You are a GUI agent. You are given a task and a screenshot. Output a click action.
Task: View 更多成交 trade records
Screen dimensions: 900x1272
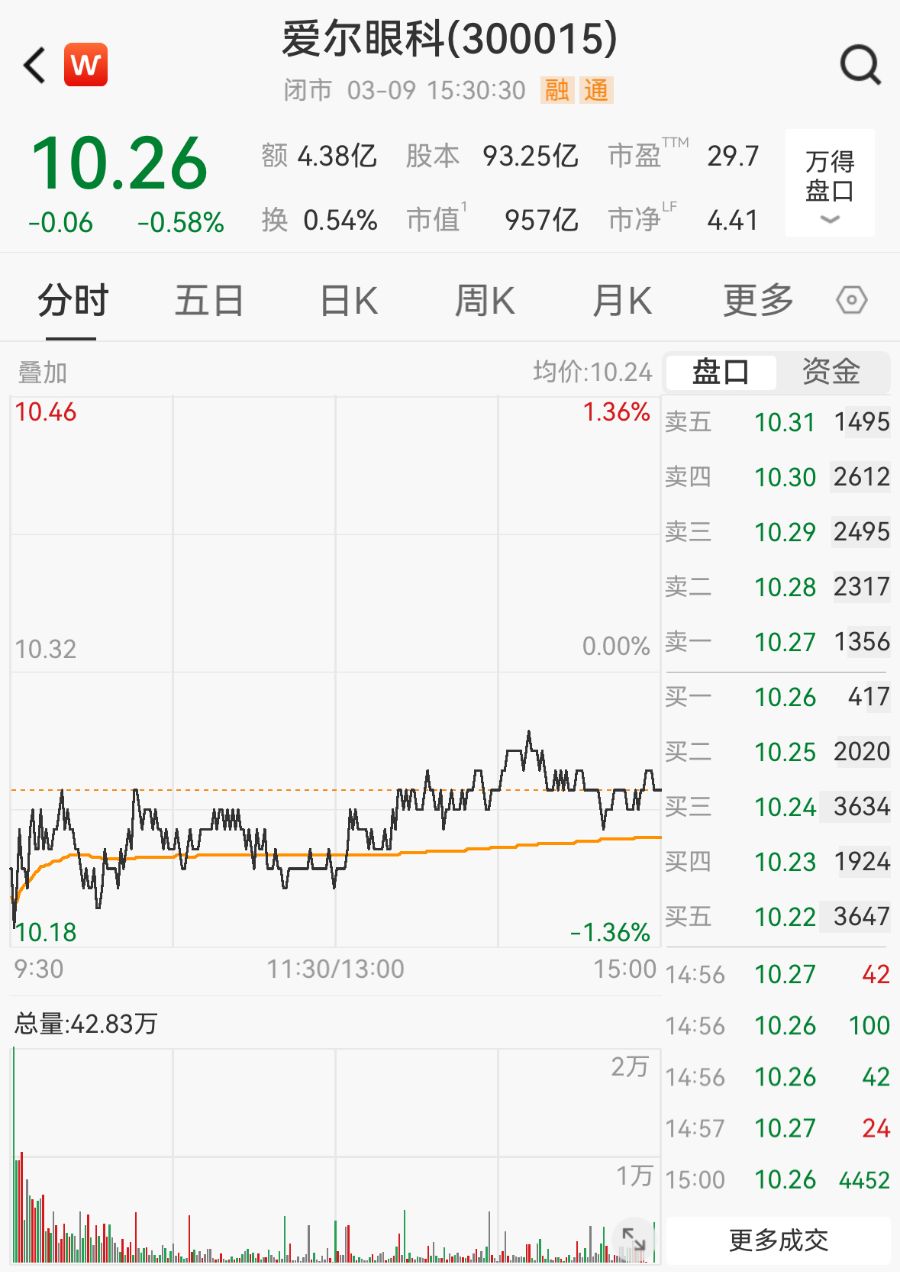778,1240
